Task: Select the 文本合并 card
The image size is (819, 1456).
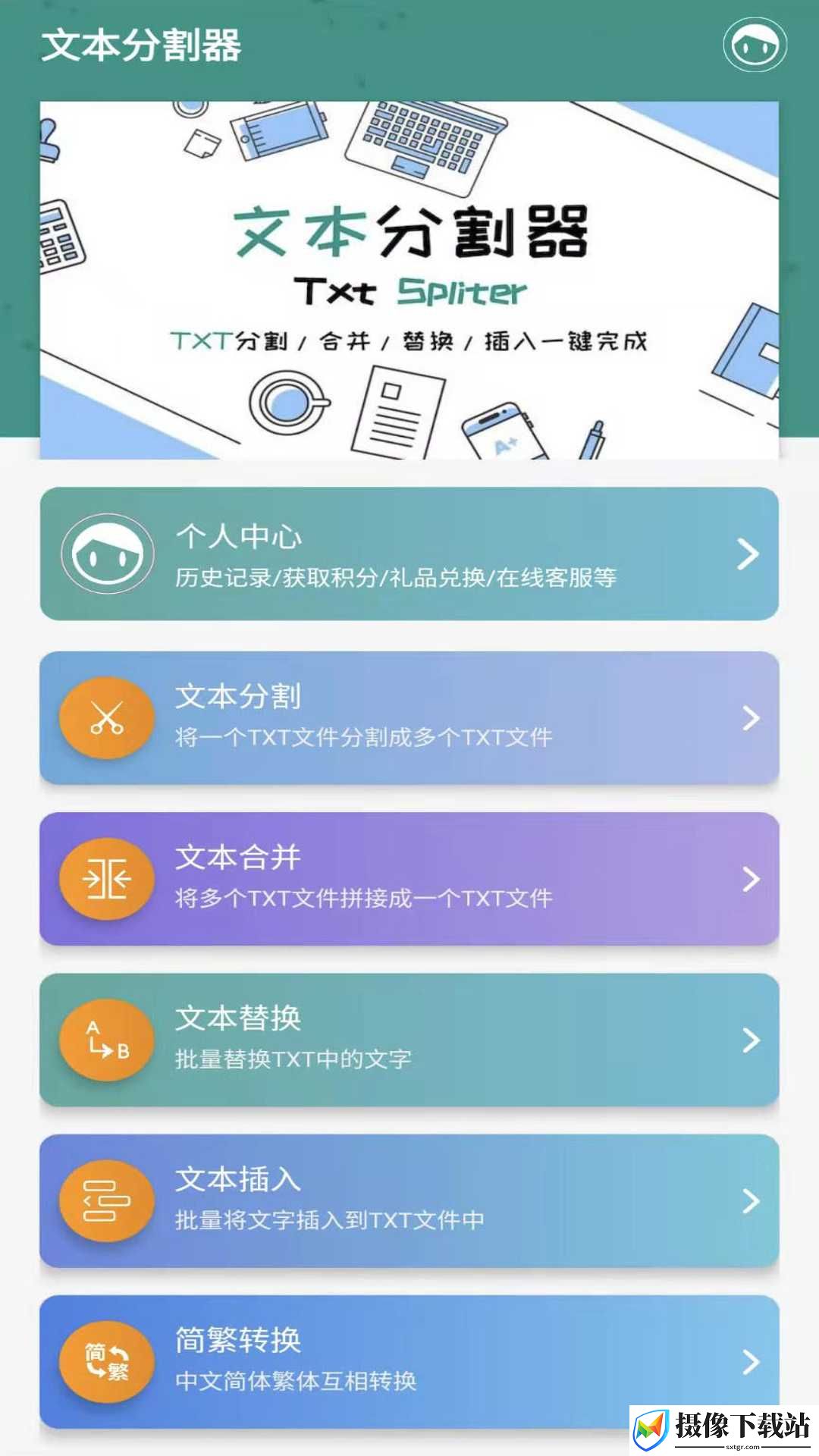Action: coord(409,878)
